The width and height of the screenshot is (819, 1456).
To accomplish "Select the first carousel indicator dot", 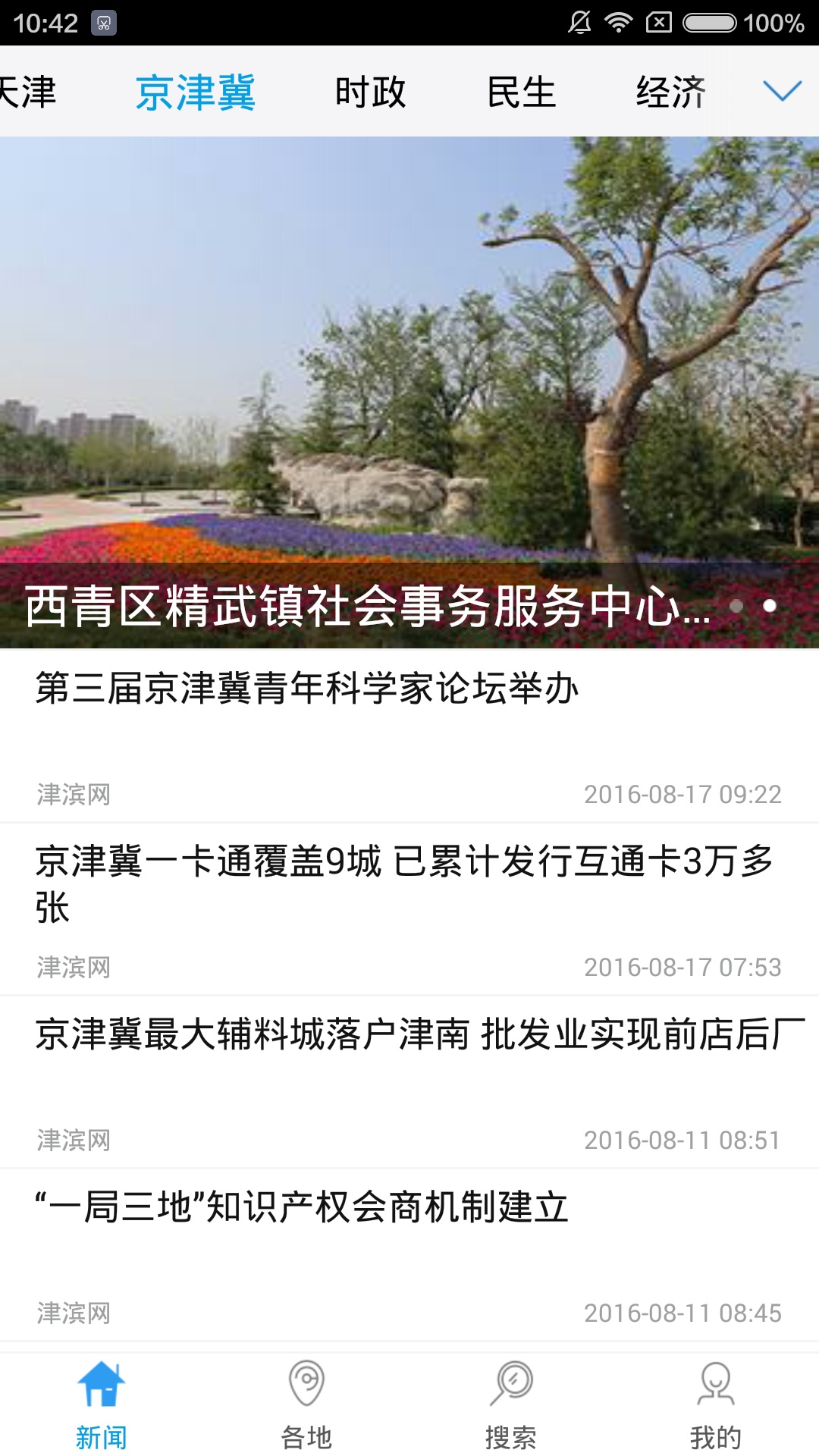I will tap(735, 606).
